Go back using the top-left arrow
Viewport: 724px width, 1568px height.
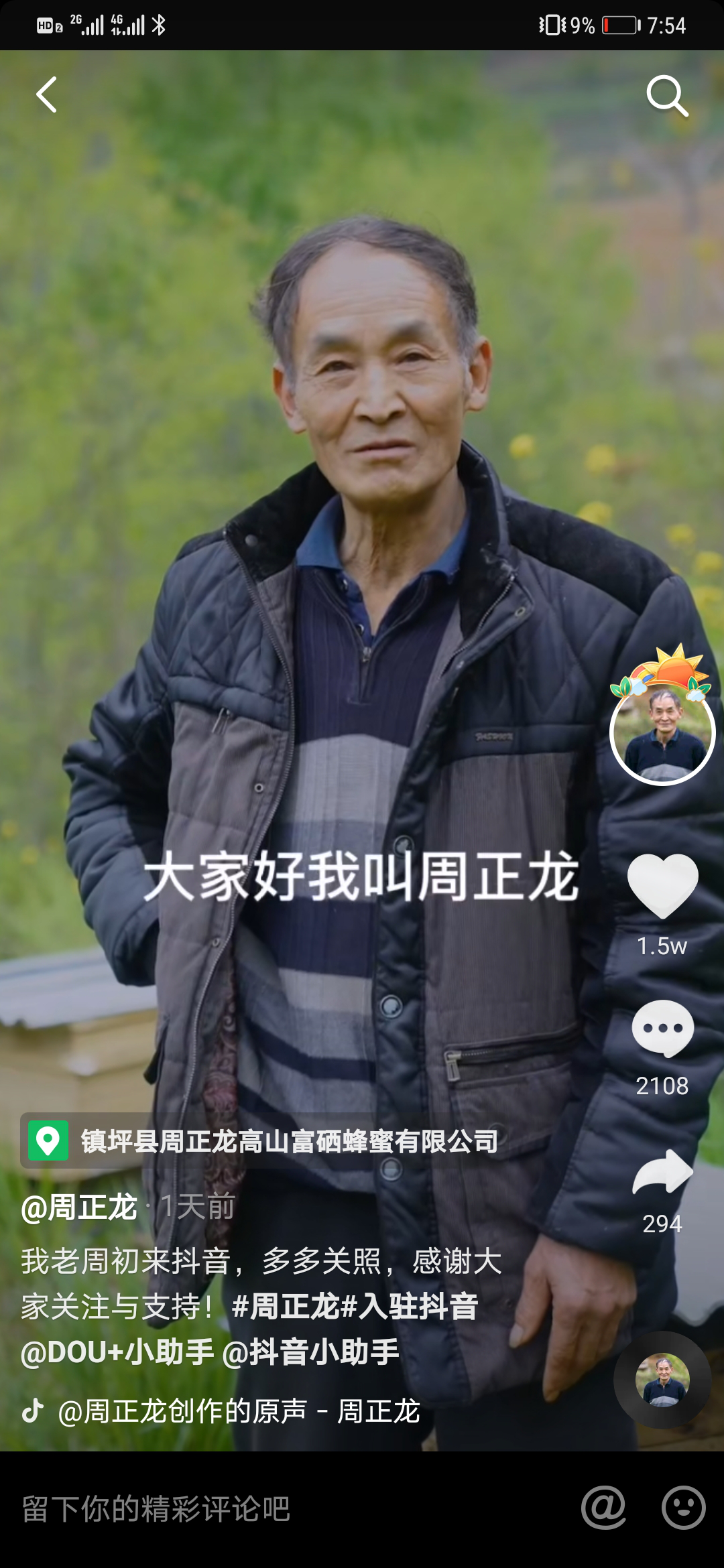click(47, 94)
